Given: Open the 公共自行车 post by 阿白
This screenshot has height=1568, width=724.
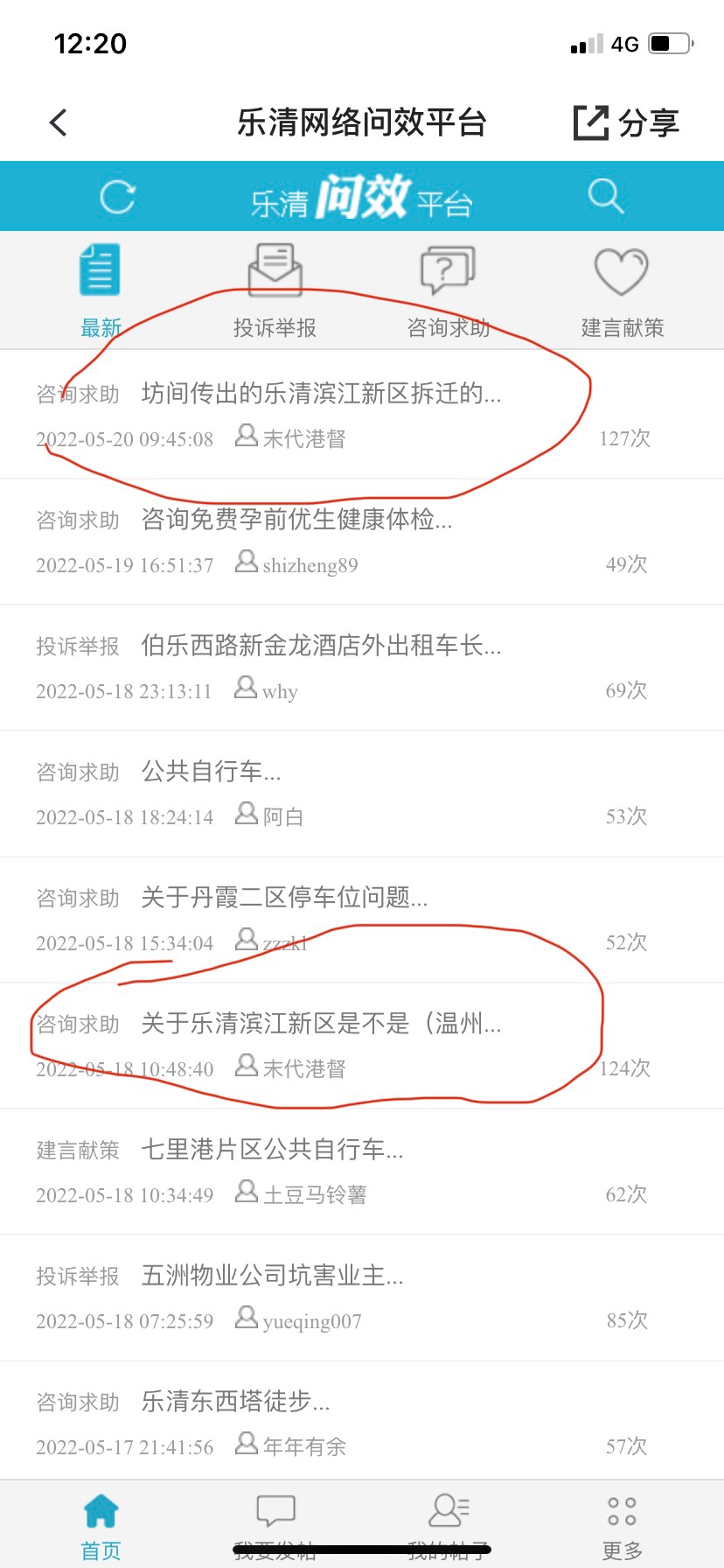Looking at the screenshot, I should click(x=211, y=773).
